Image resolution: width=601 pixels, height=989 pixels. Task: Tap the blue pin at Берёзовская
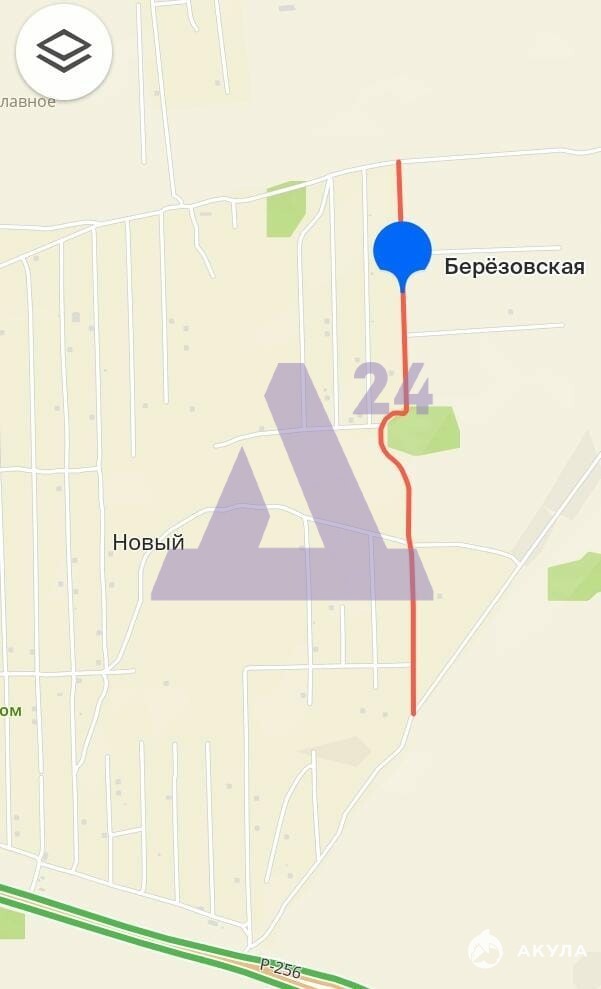(402, 251)
